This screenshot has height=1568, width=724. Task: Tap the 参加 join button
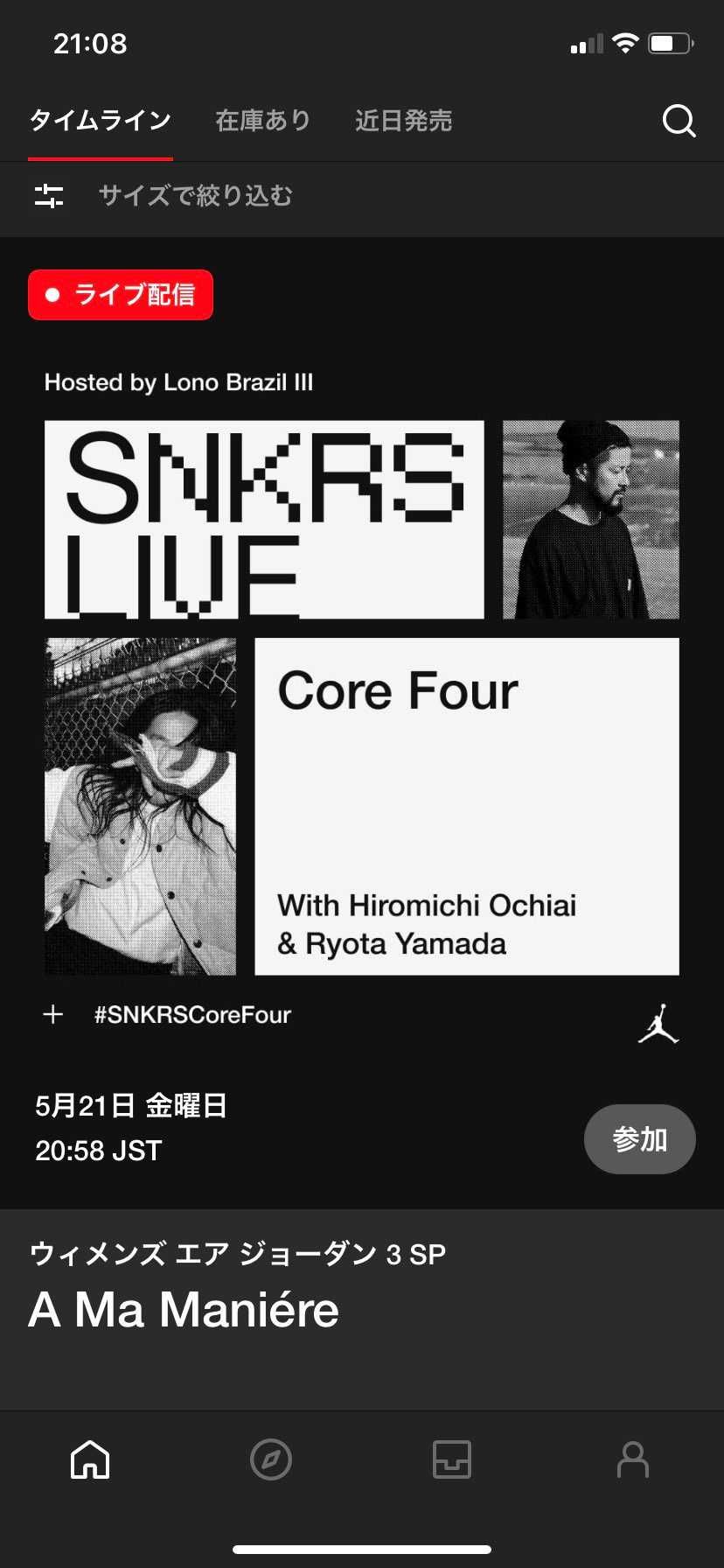click(x=639, y=1138)
